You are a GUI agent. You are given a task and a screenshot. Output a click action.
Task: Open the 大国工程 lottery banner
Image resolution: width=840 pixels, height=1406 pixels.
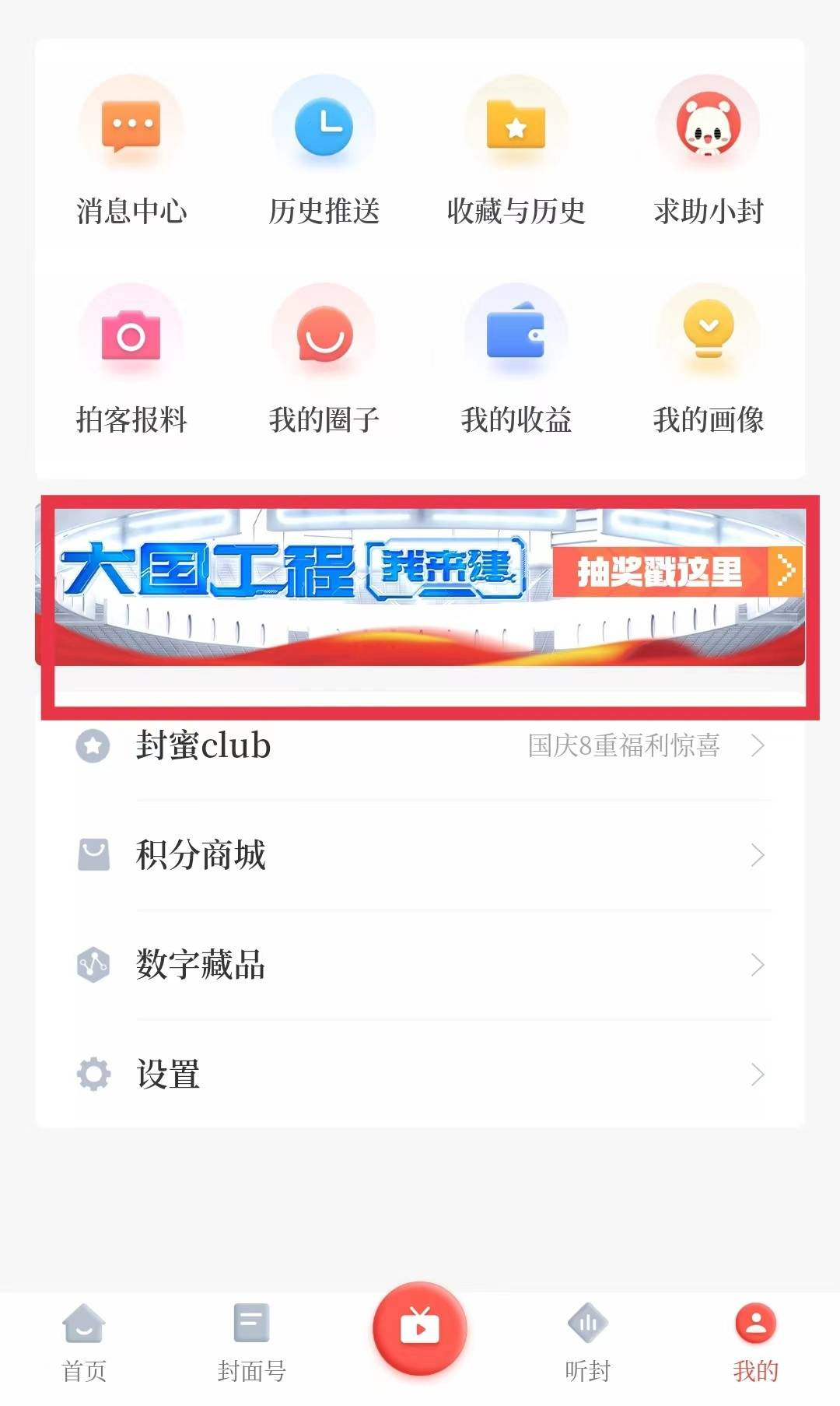click(420, 585)
